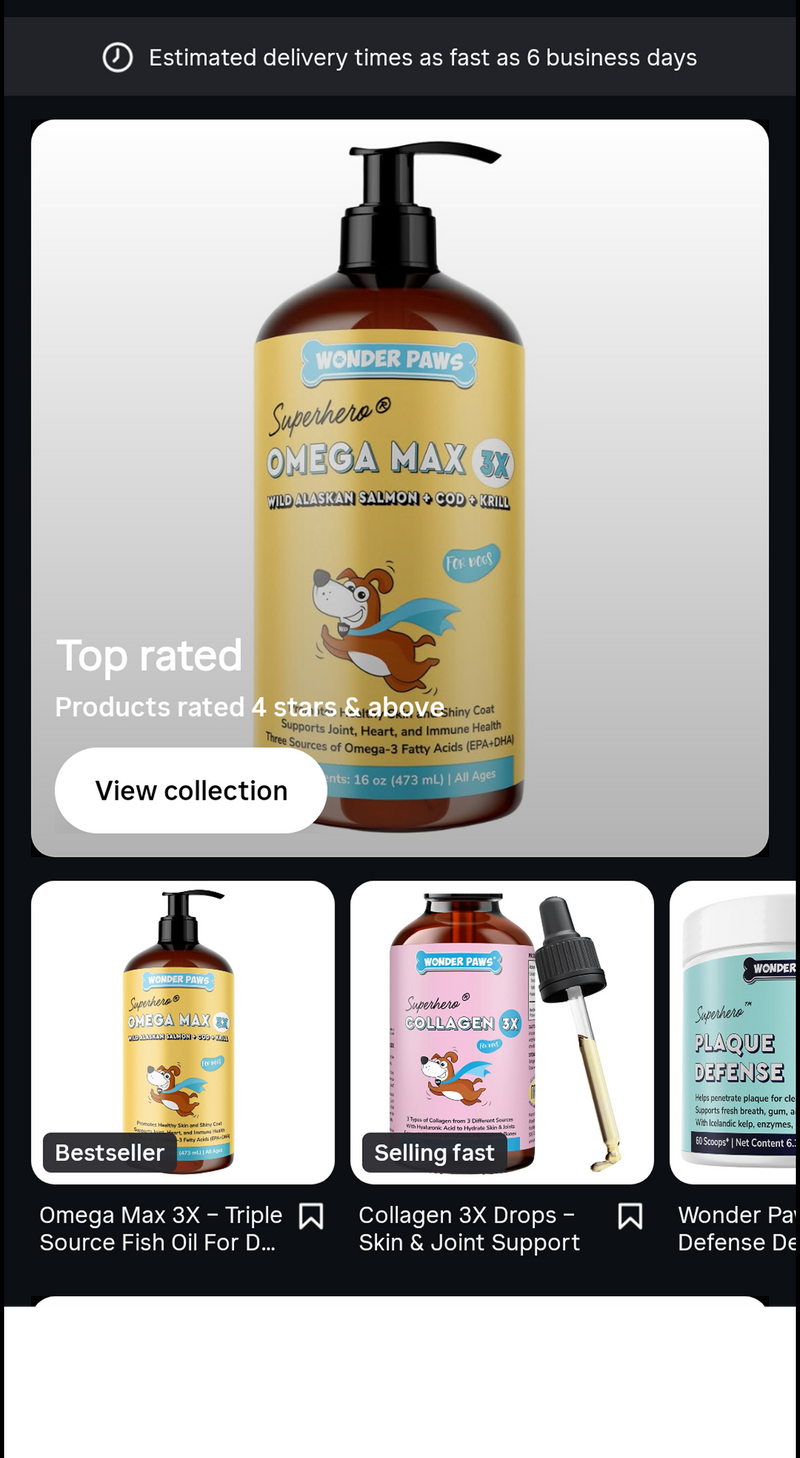Viewport: 800px width, 1458px height.
Task: Open Omega Max 3X Triple Source Fish Oil
Action: 183,1032
